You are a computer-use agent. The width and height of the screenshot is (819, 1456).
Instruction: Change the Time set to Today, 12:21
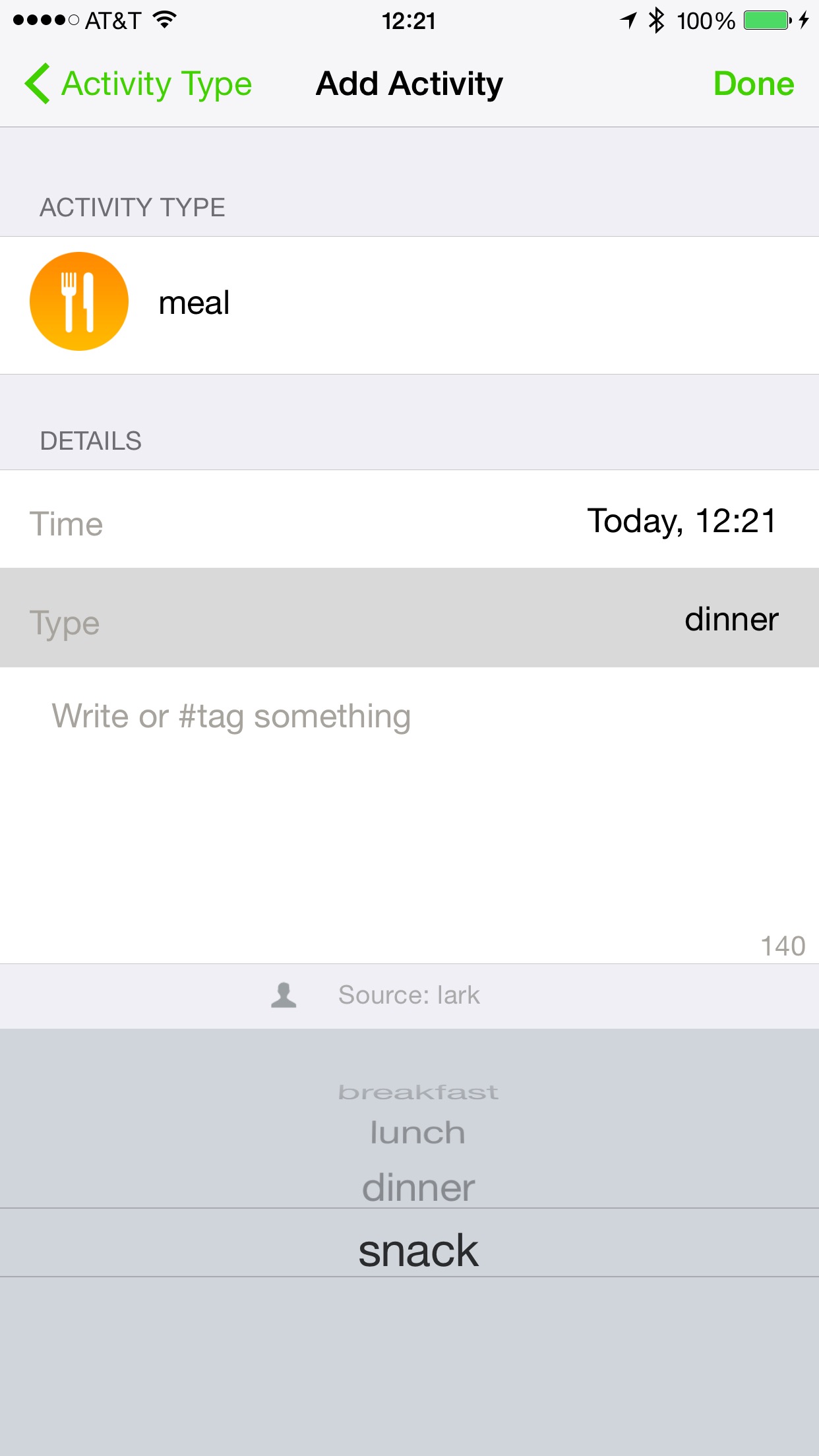pos(409,520)
